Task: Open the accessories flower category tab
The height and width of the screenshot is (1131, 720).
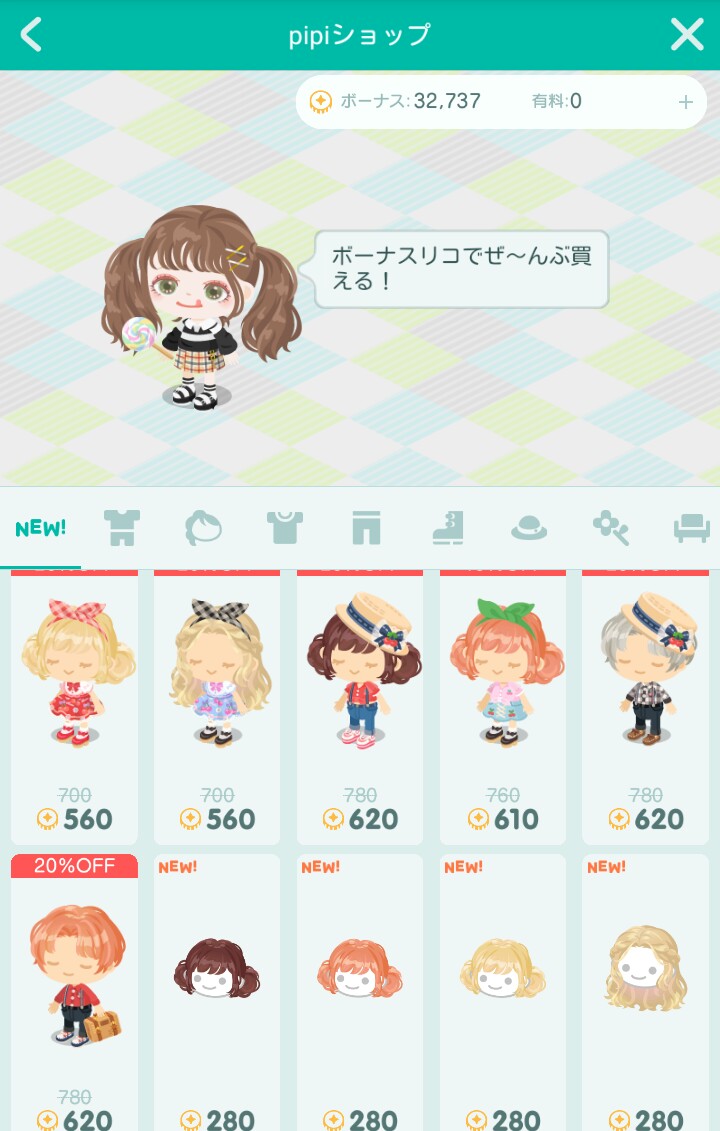Action: 610,528
